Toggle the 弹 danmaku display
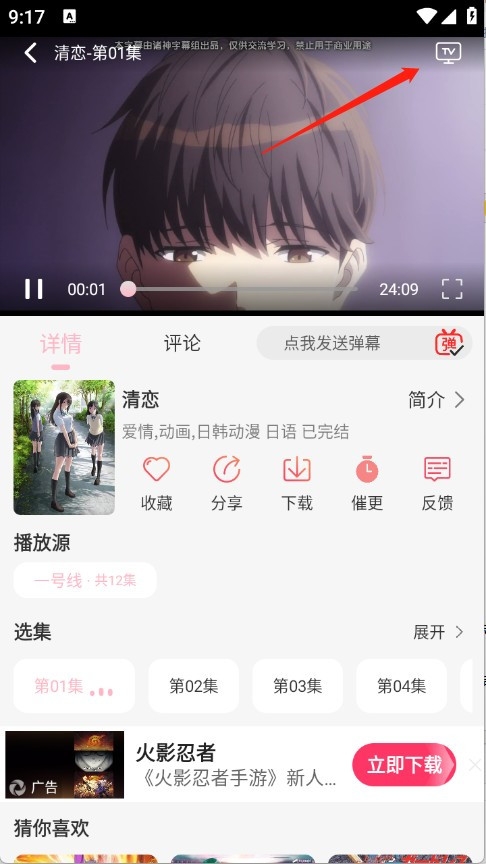 (x=449, y=343)
